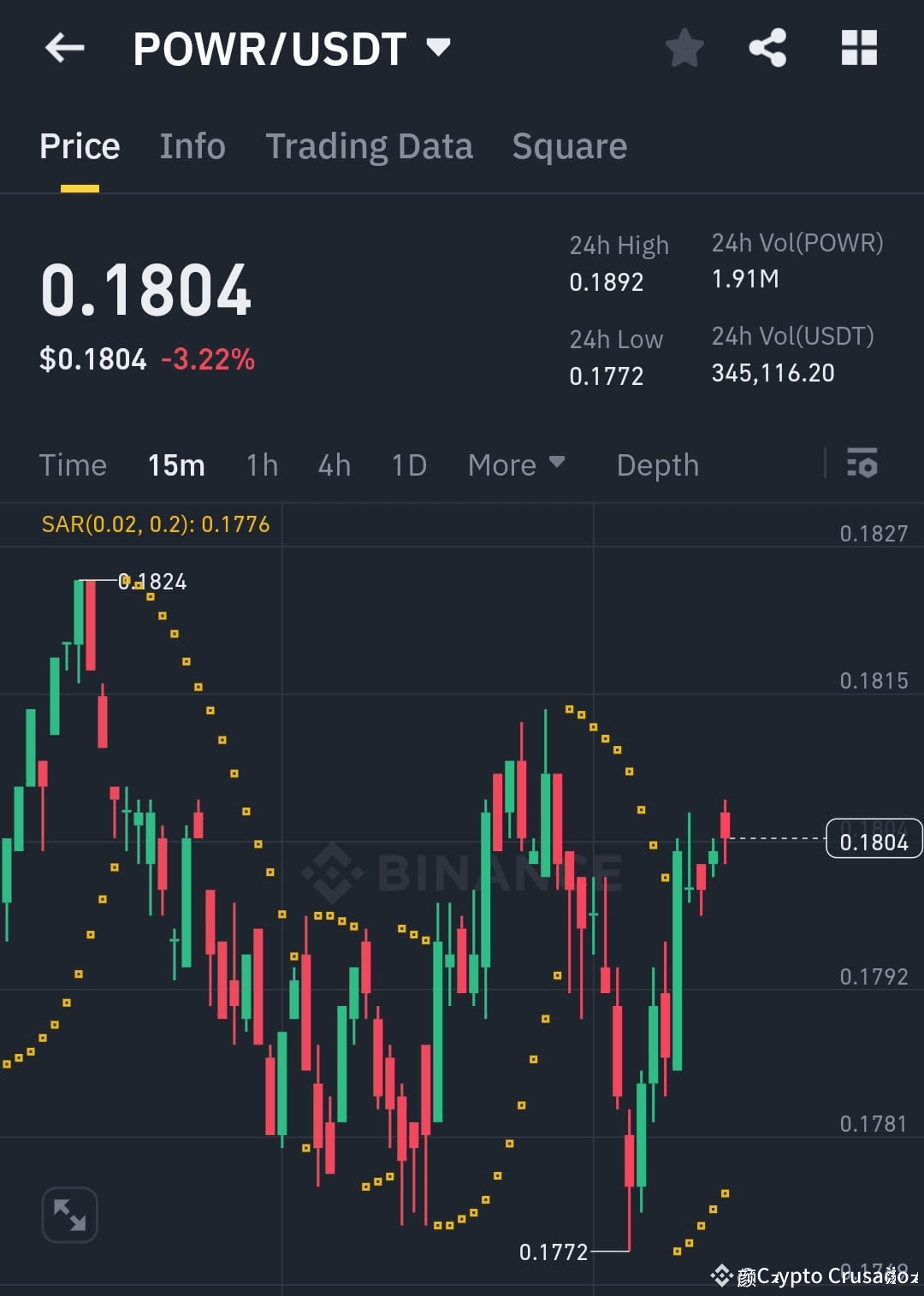Select the Time chart mode
Viewport: 924px width, 1296px height.
pyautogui.click(x=72, y=465)
